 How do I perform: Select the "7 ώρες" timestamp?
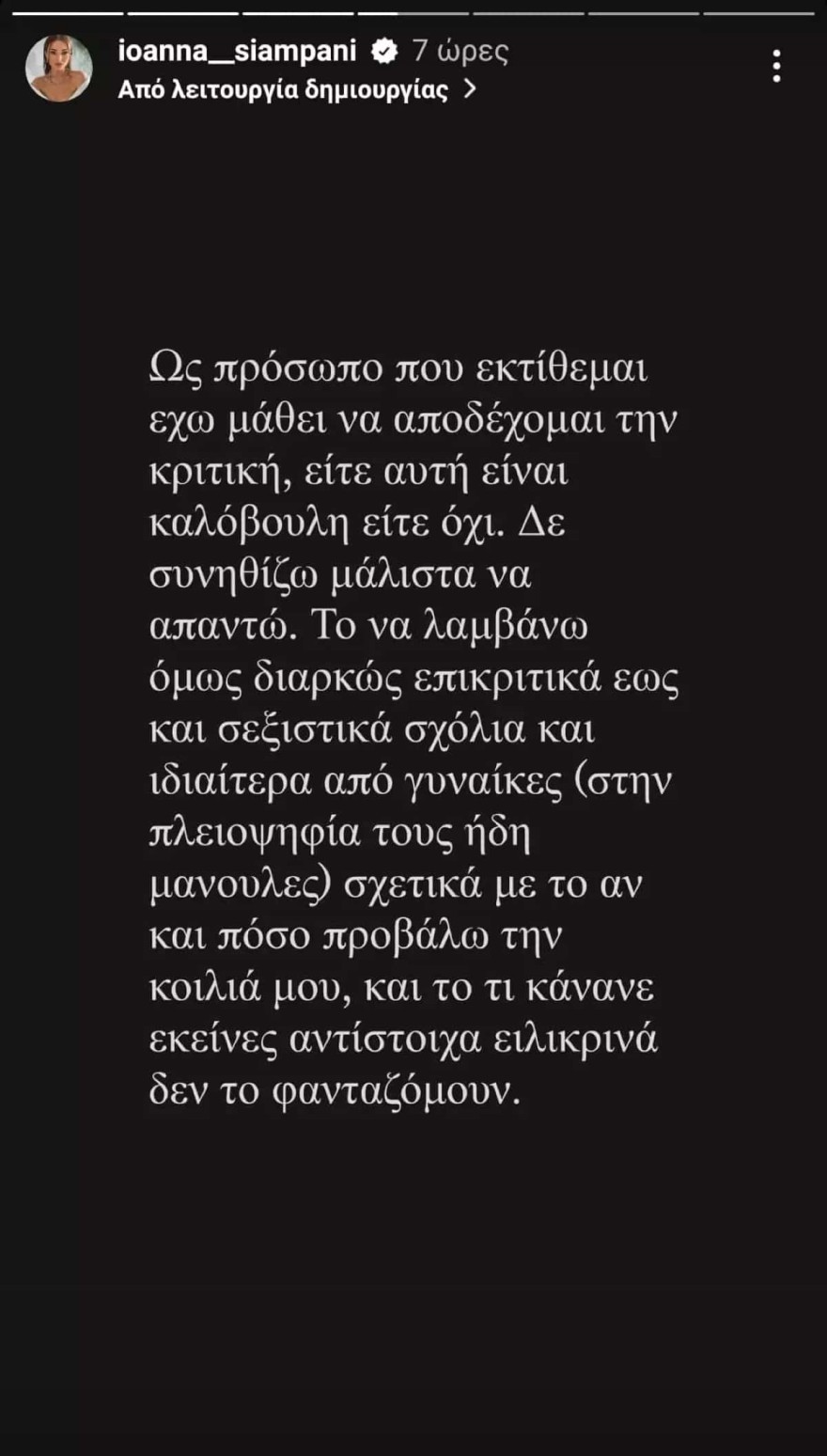coord(460,54)
